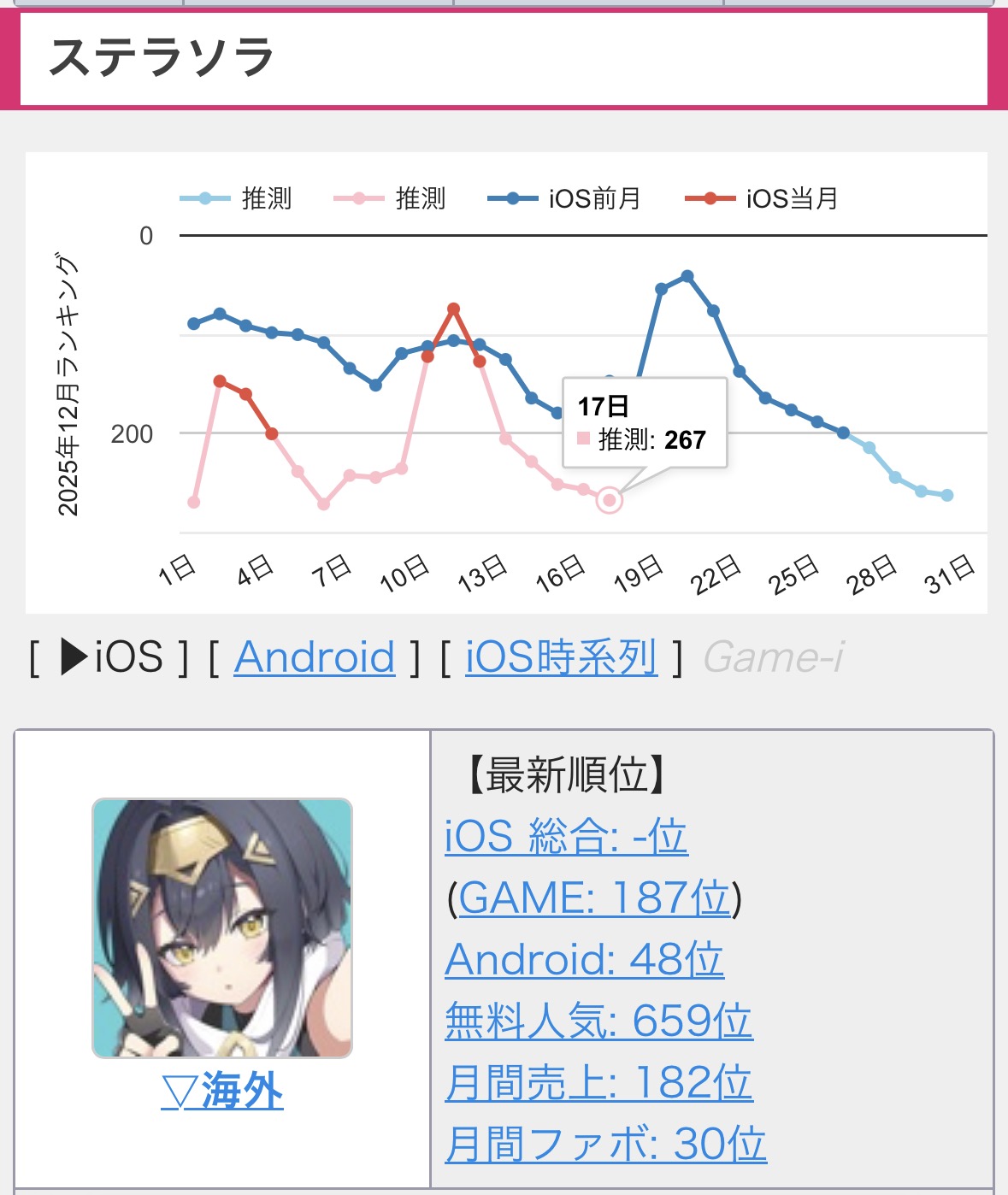Toggle the iOS当月 legend series
1008x1195 pixels.
click(x=762, y=198)
